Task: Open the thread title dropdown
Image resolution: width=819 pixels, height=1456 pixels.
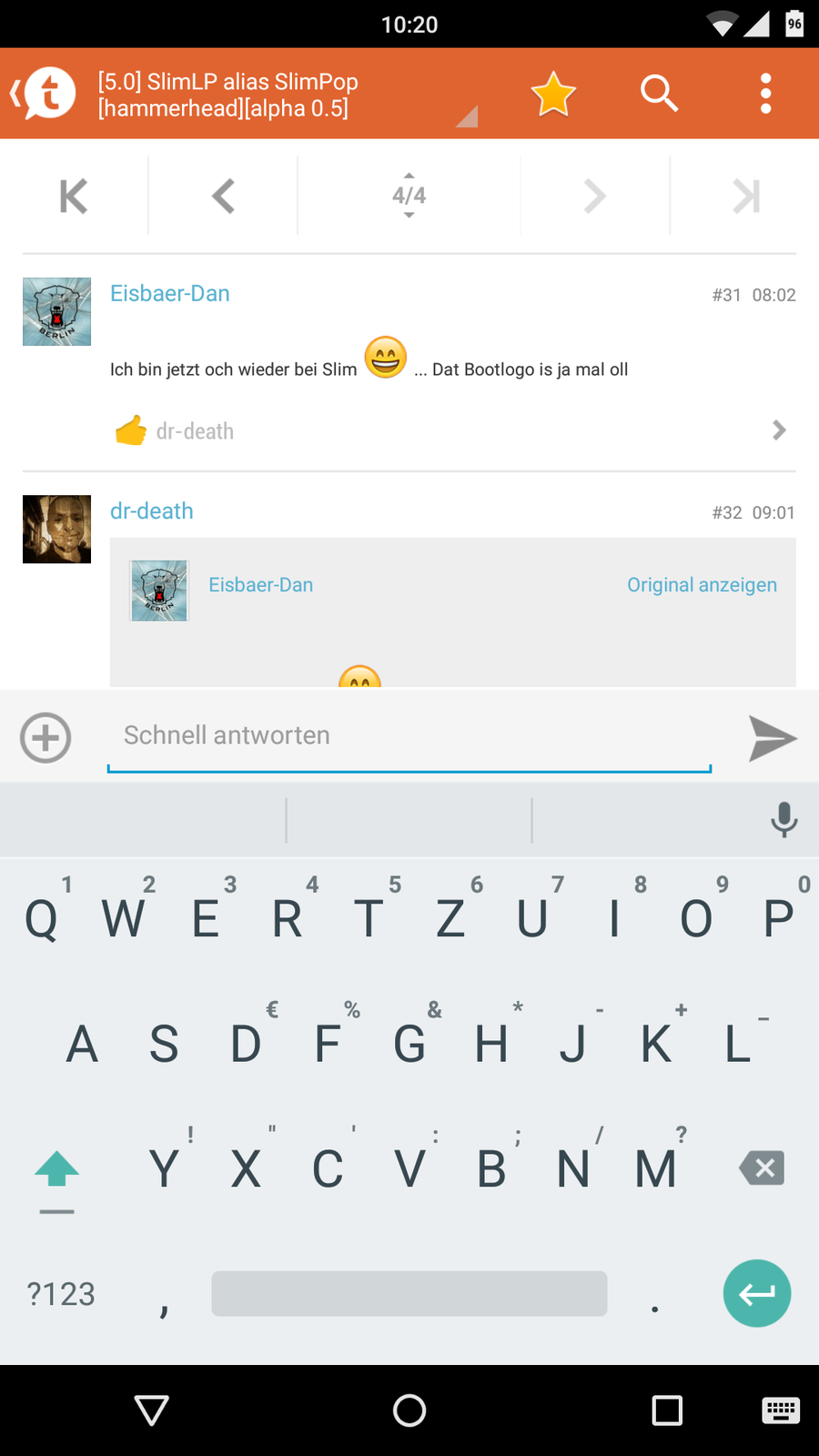Action: click(x=467, y=116)
